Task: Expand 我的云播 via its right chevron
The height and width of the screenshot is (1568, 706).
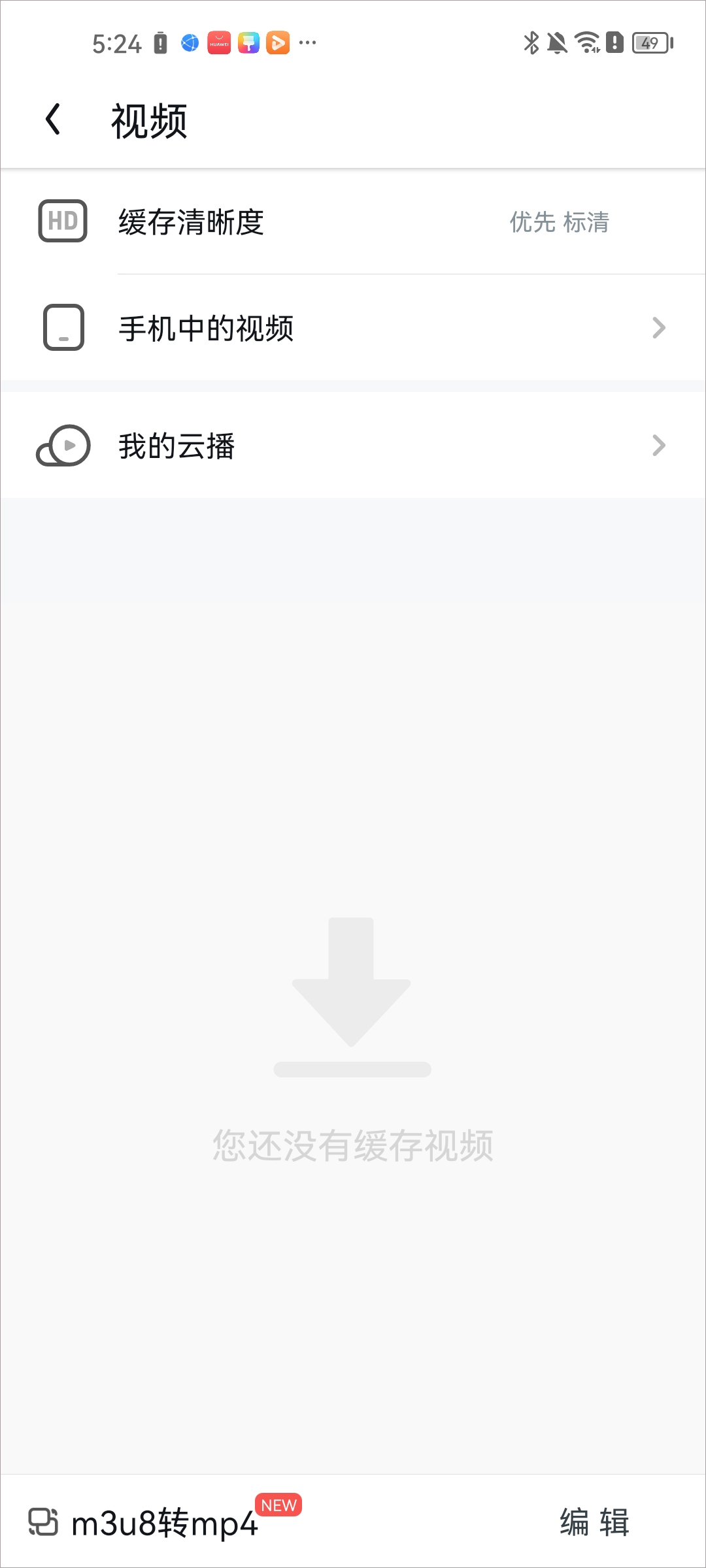Action: (x=659, y=446)
